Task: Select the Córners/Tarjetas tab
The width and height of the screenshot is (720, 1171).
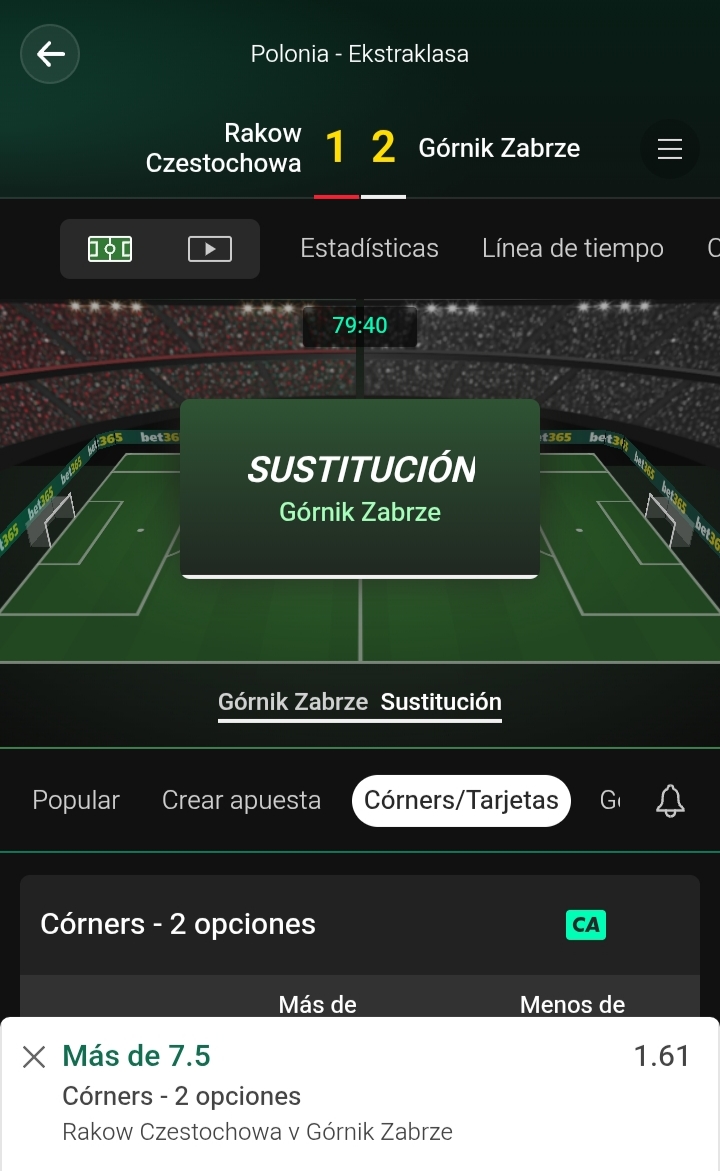Action: click(x=461, y=801)
